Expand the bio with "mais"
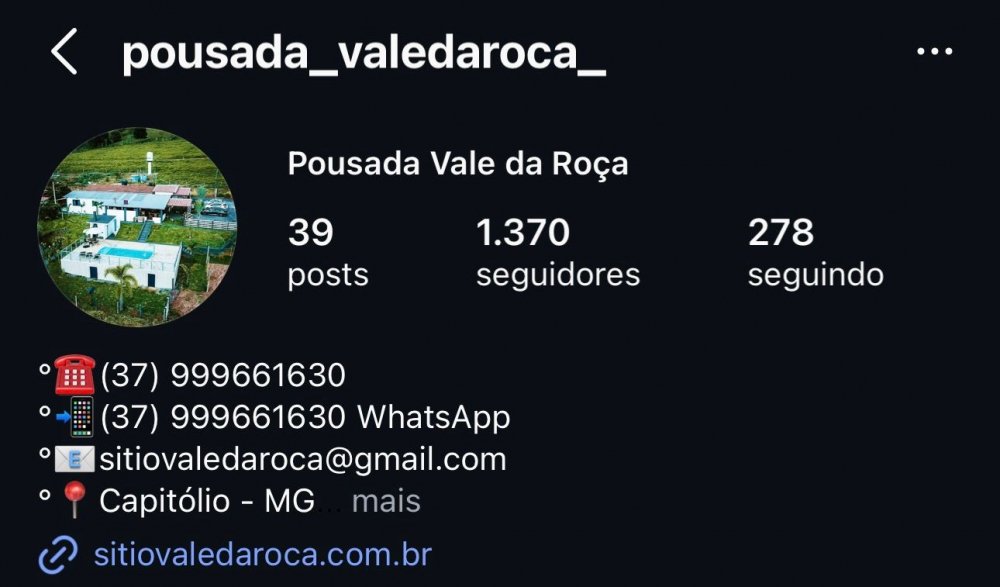 click(386, 501)
